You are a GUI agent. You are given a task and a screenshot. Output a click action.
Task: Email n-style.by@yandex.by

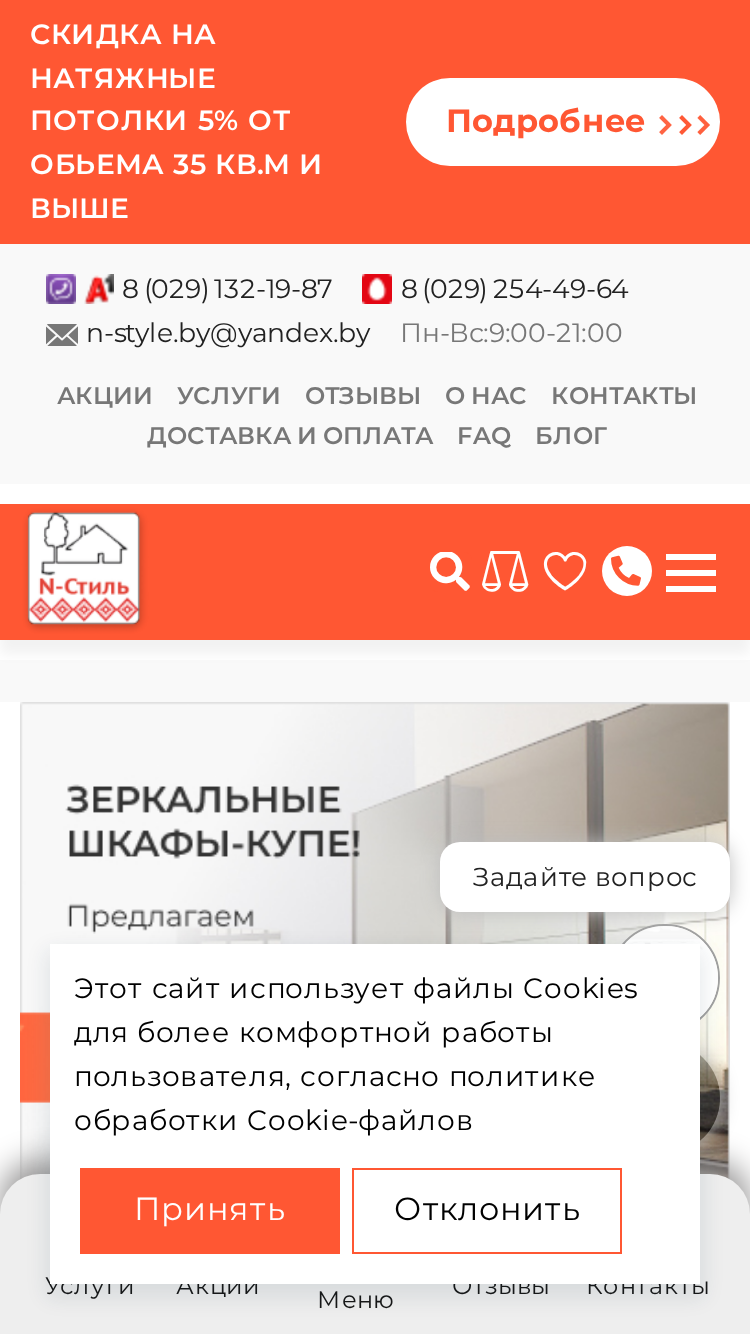point(228,333)
